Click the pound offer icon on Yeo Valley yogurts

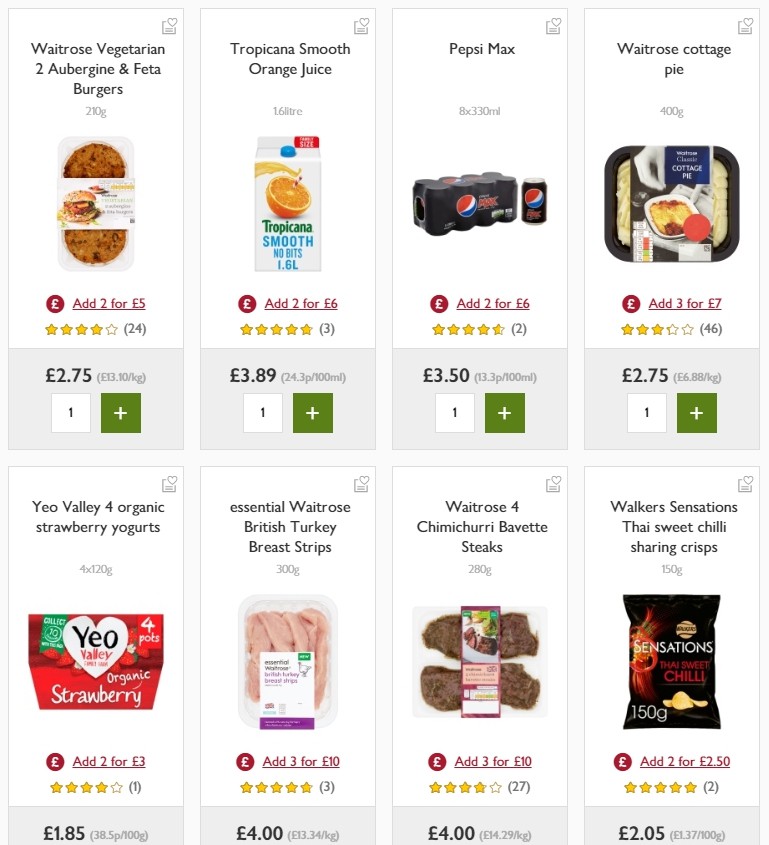point(54,761)
